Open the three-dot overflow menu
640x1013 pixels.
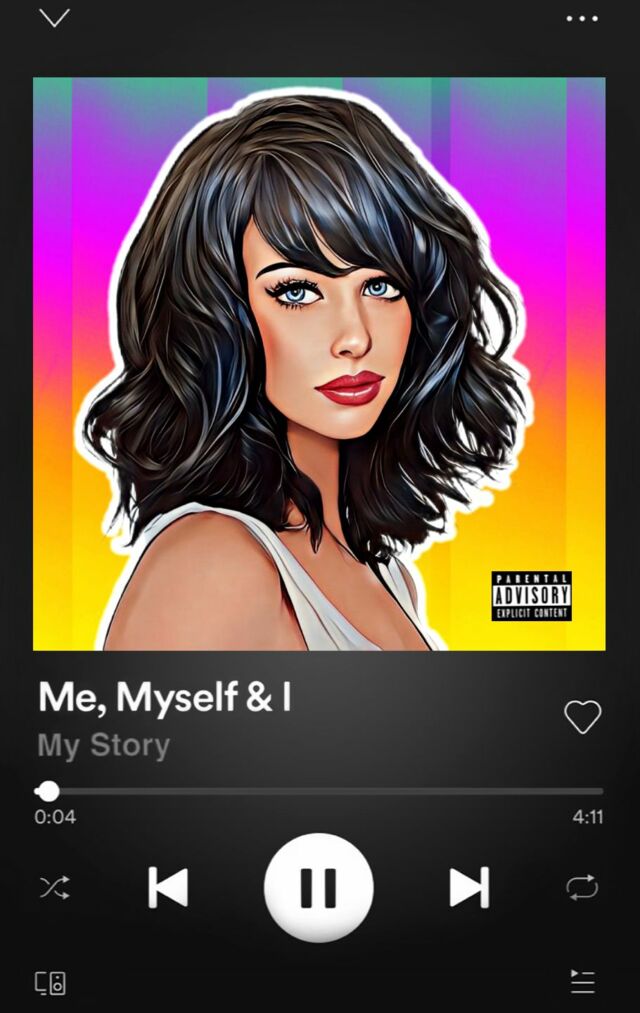[581, 18]
